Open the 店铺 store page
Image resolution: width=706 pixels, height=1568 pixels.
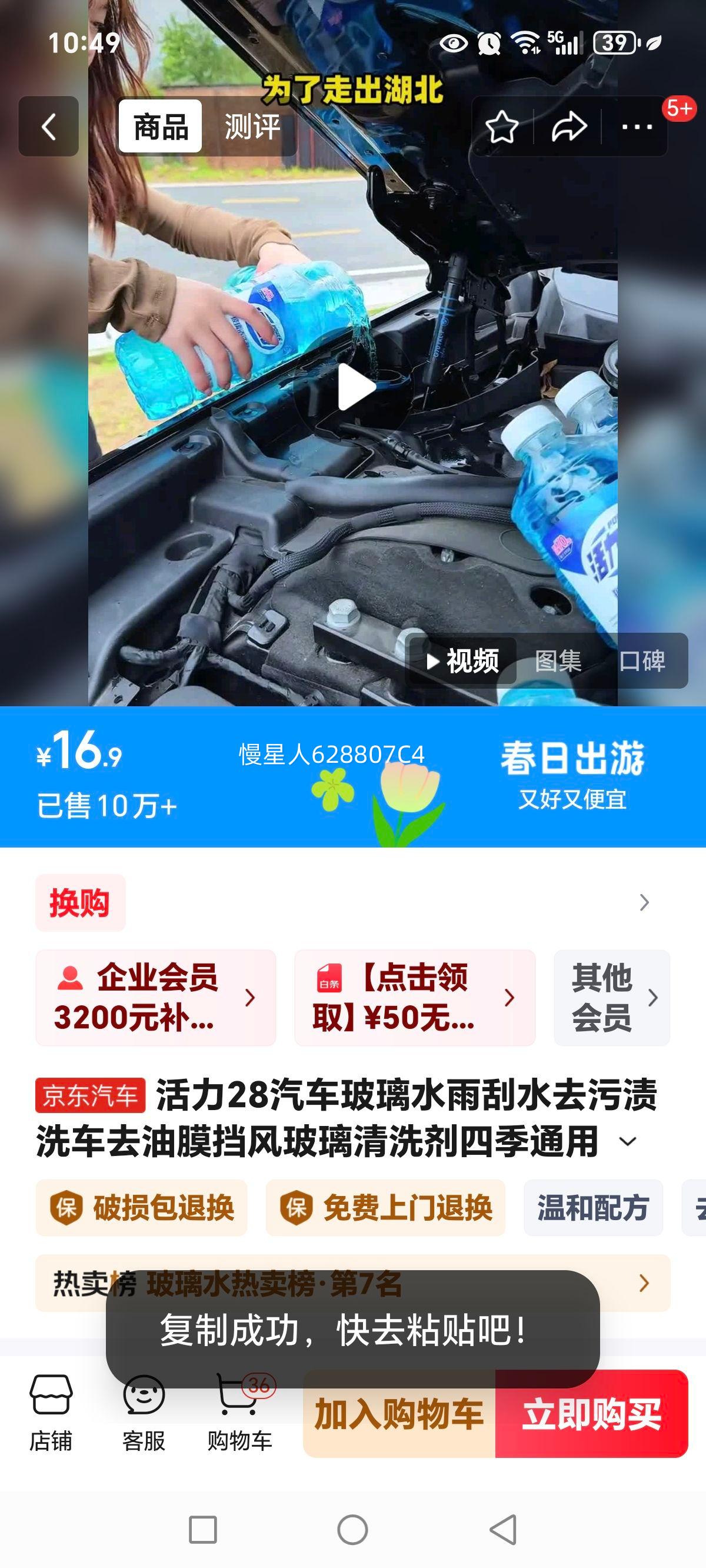pyautogui.click(x=51, y=1412)
